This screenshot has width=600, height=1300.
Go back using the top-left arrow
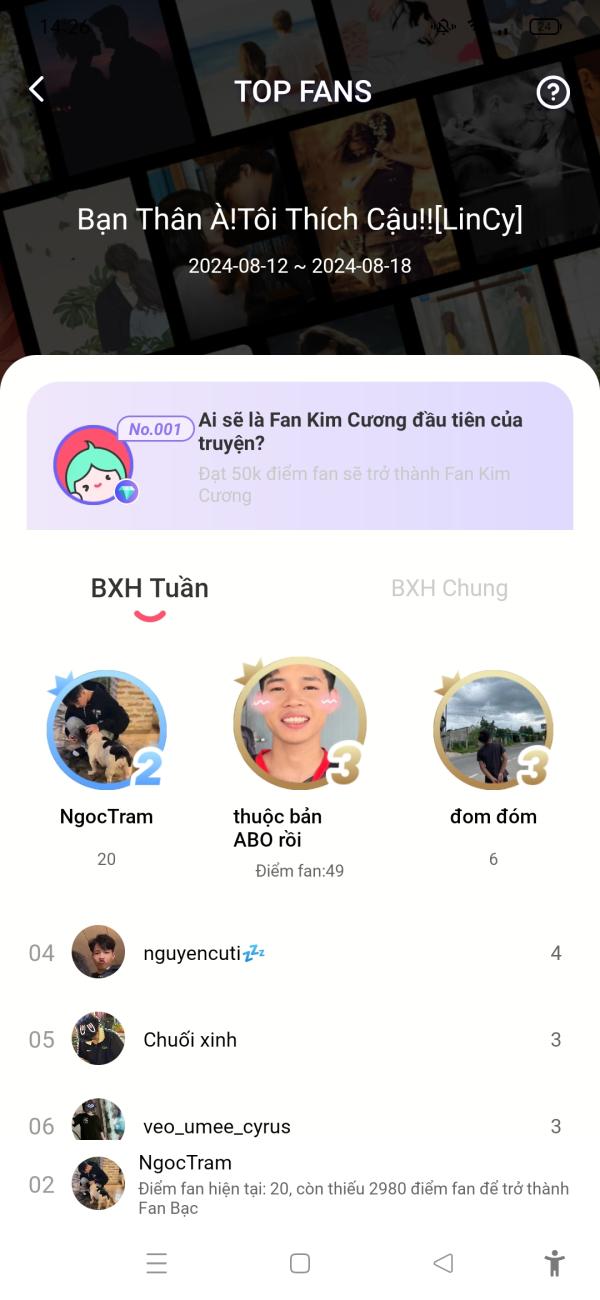(37, 90)
